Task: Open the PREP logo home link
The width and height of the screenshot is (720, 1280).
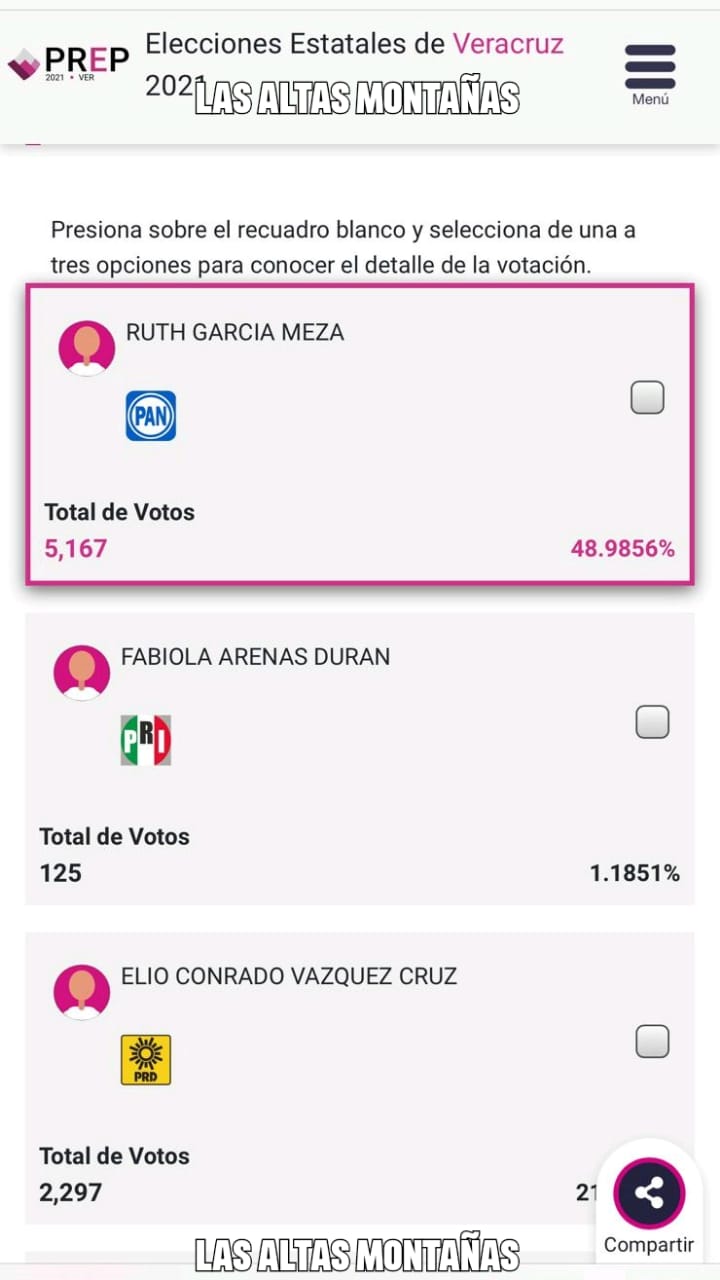Action: tap(68, 63)
